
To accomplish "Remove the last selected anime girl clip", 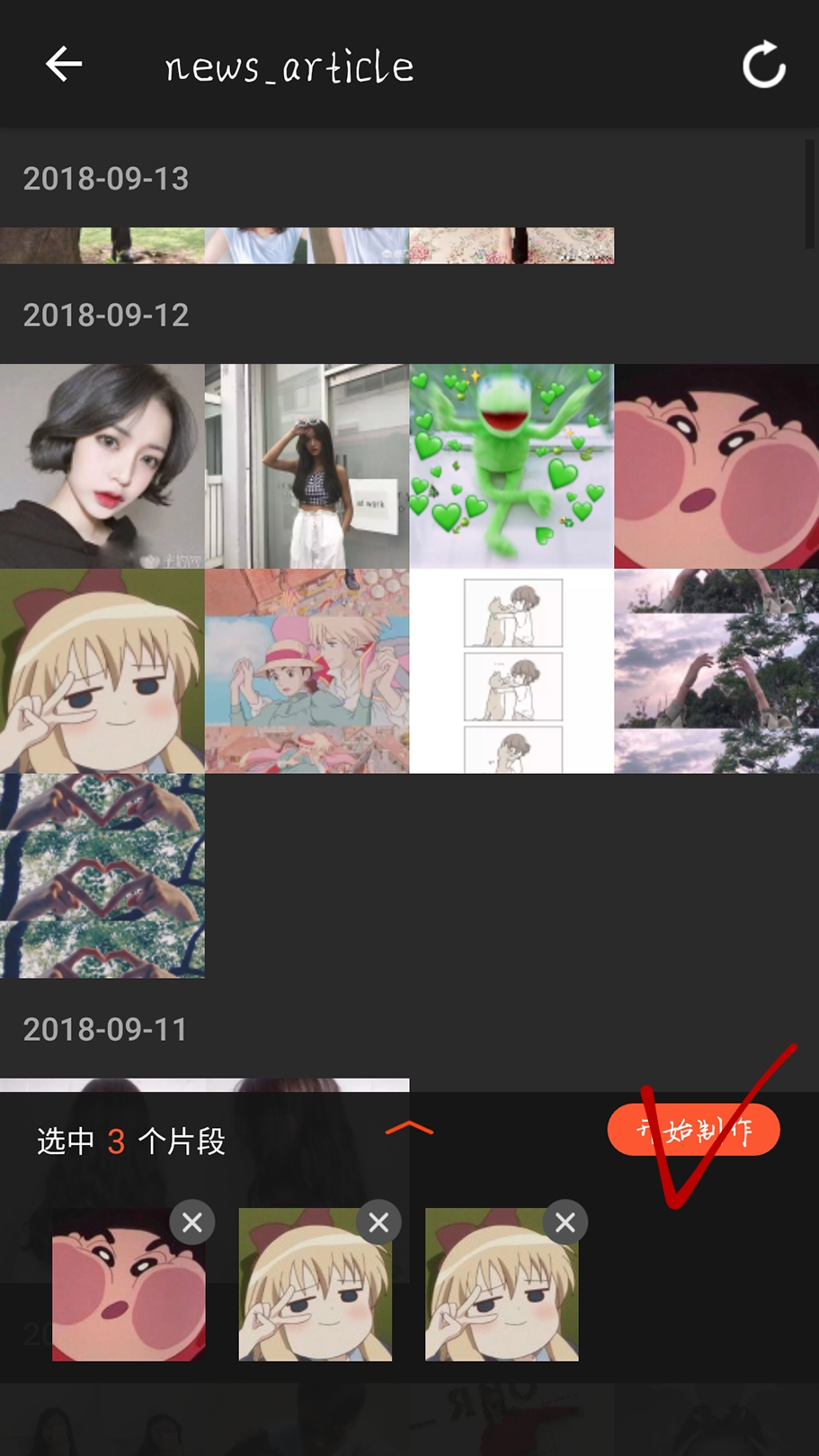I will 565,1221.
